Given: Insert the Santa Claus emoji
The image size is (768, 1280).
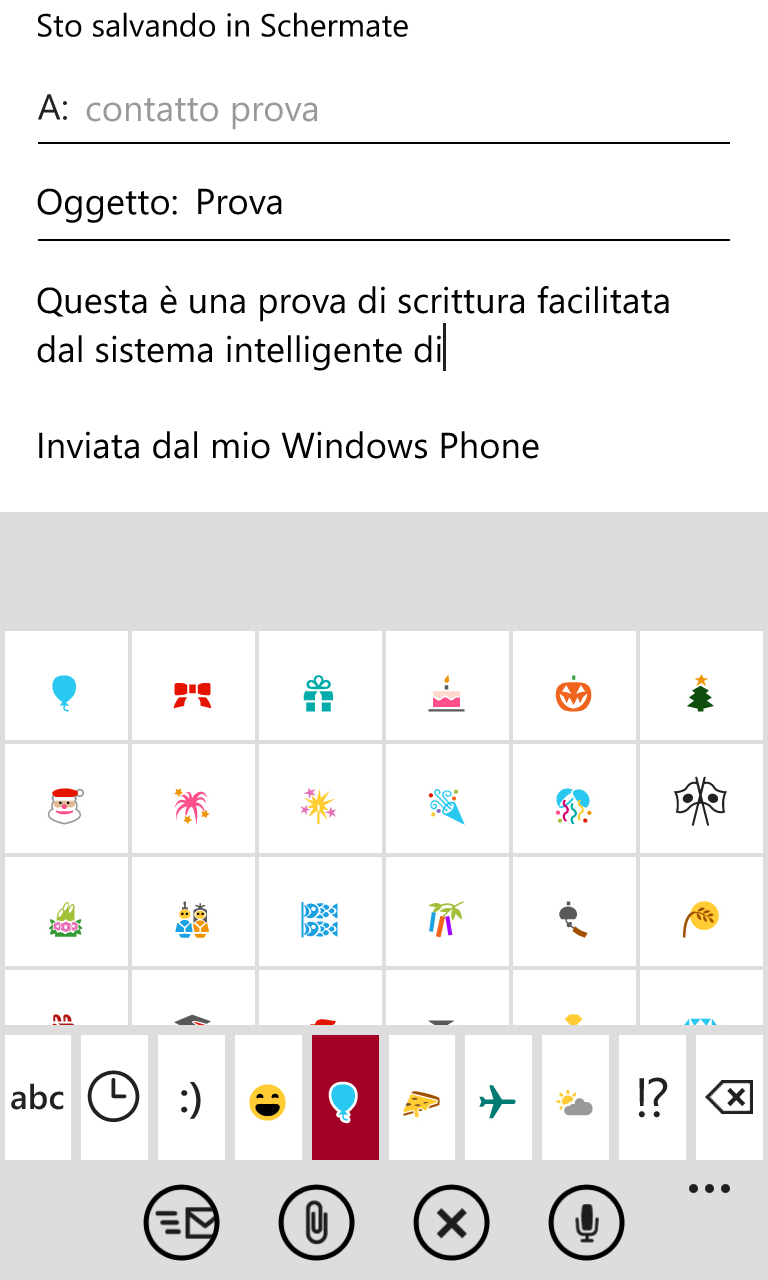Looking at the screenshot, I should [66, 799].
